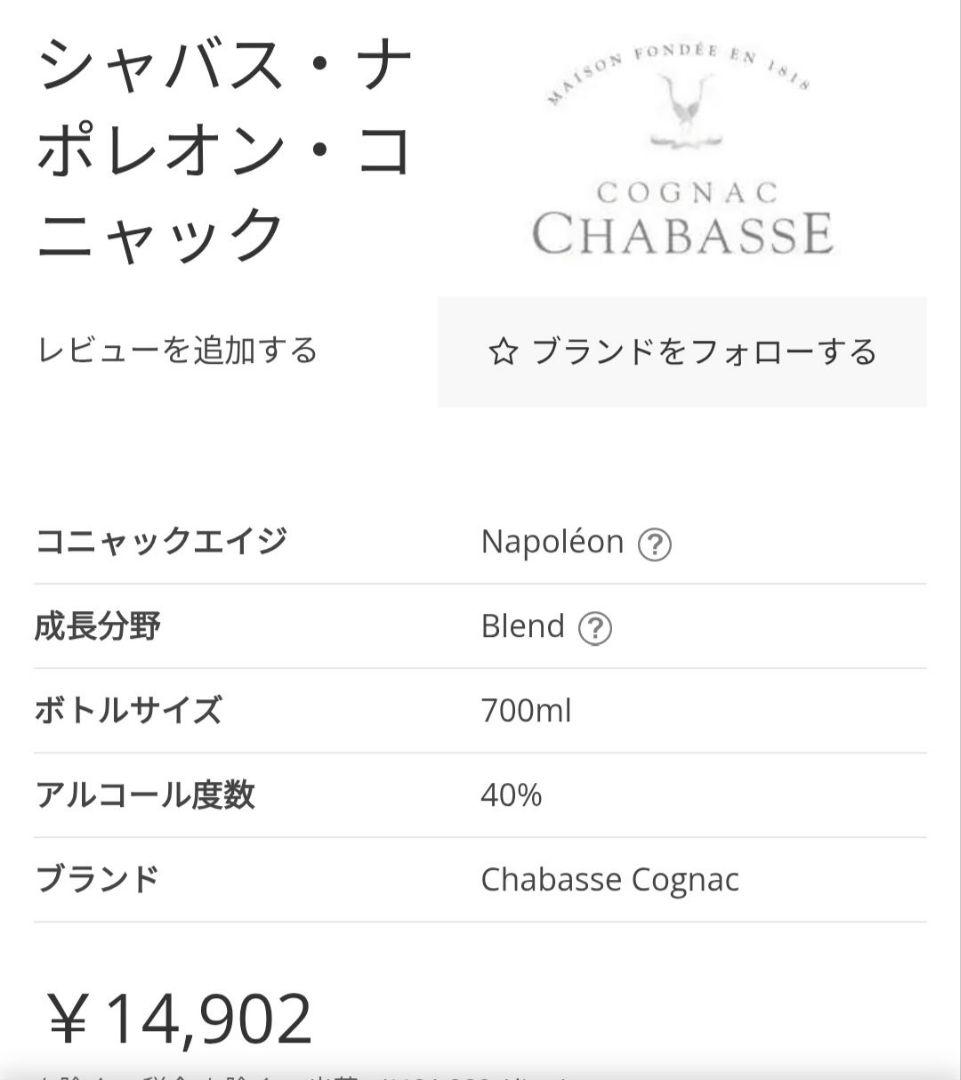Open the Chabasse Cognac brand page
Screen dimensions: 961x1080
click(x=608, y=880)
